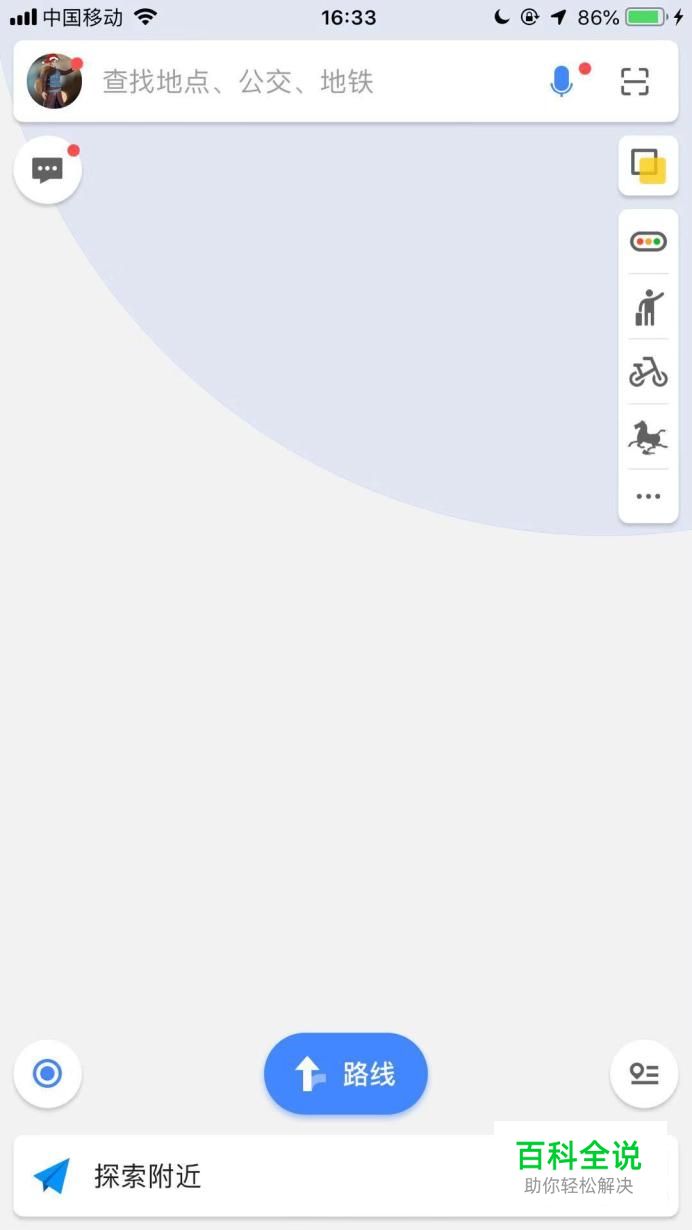692x1230 pixels.
Task: Open the scan code icon
Action: point(634,82)
